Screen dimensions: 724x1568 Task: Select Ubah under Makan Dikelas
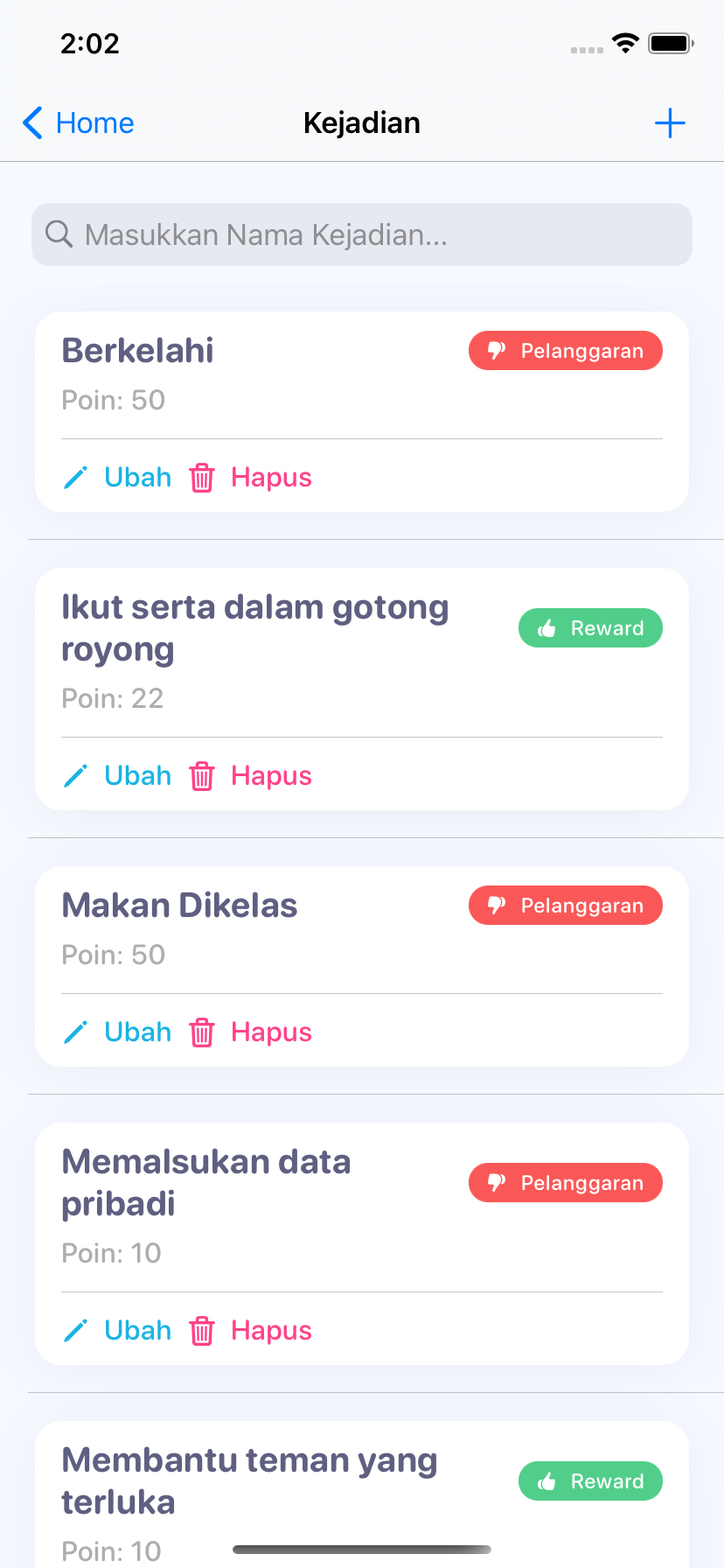117,1032
